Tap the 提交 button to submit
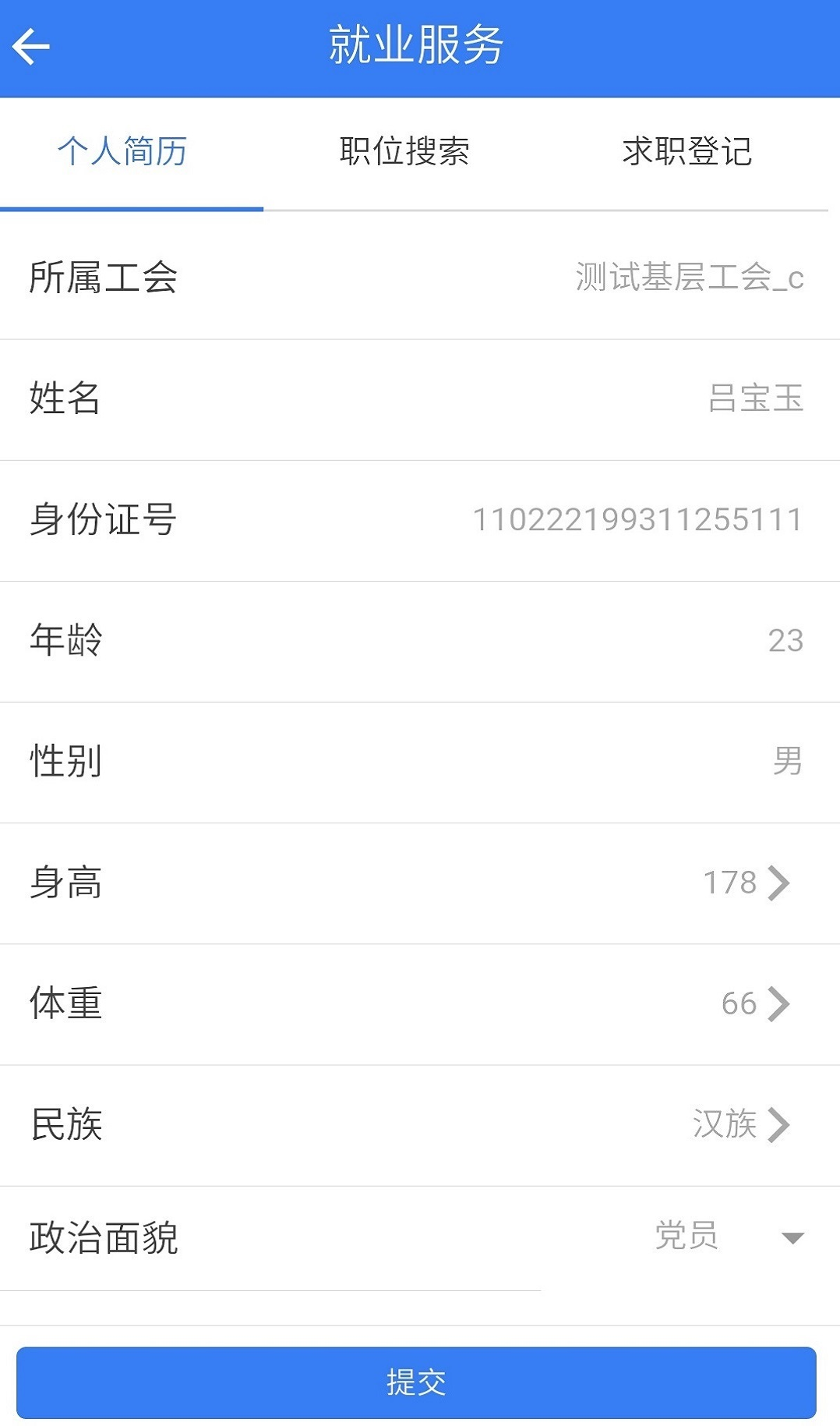 416,1382
